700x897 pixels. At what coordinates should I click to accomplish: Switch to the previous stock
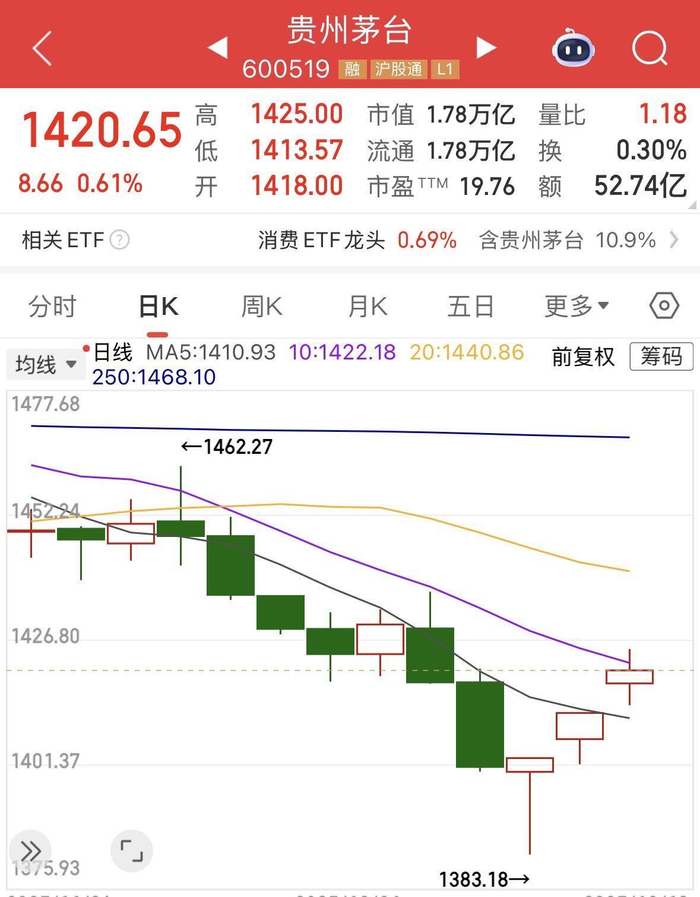click(x=217, y=47)
